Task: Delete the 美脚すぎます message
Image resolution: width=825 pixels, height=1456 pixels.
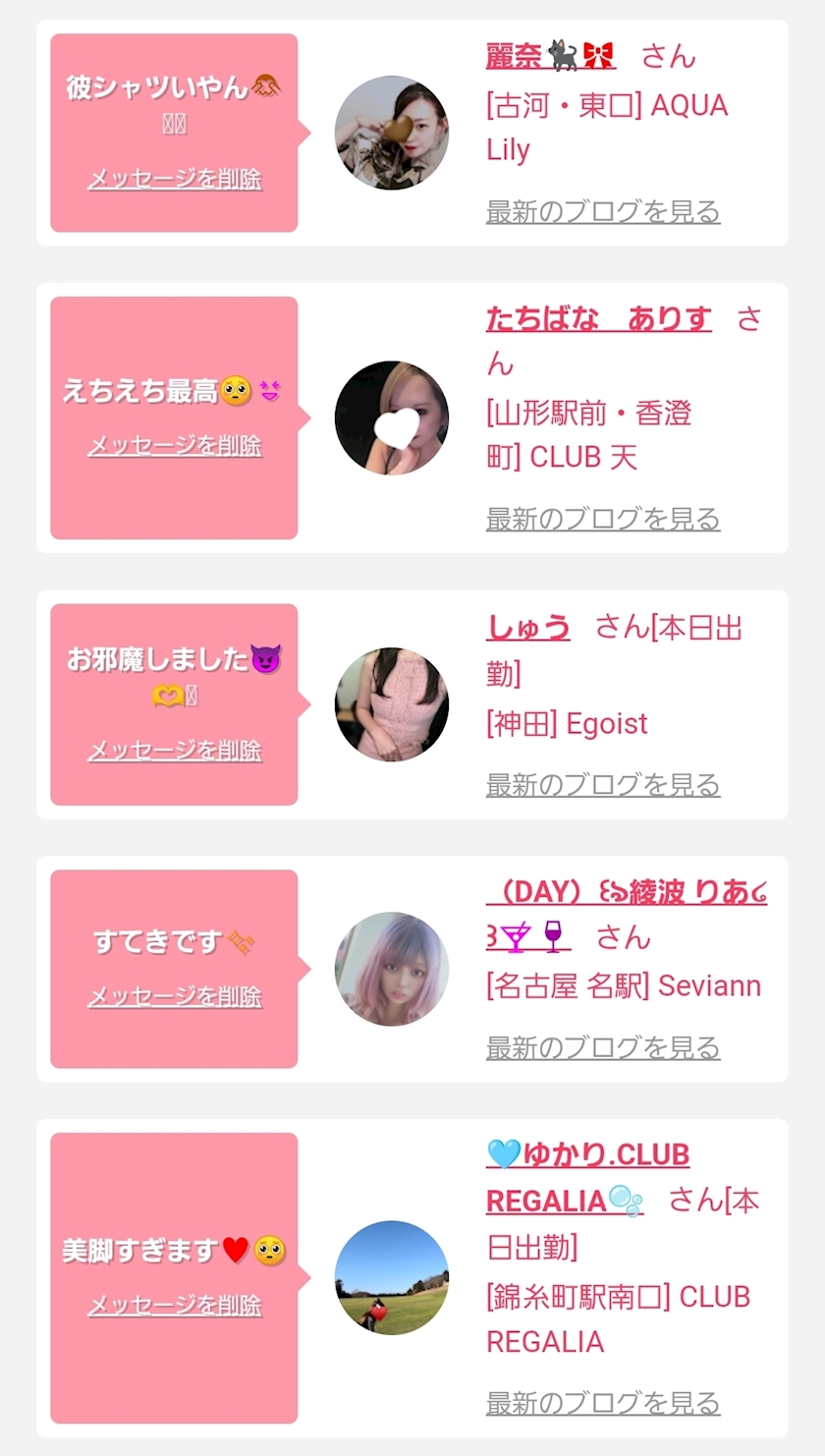Action: tap(175, 1305)
